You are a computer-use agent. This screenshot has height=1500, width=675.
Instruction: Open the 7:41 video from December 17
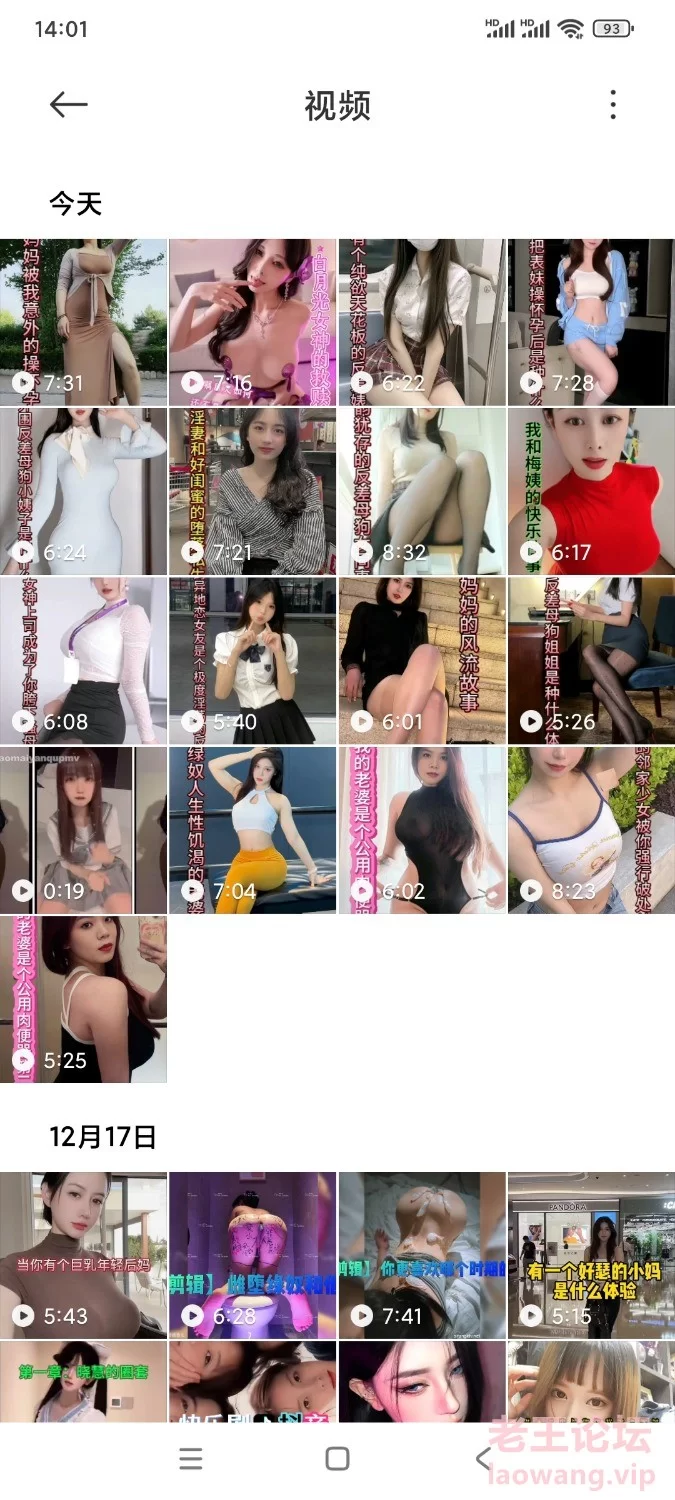tap(422, 1255)
